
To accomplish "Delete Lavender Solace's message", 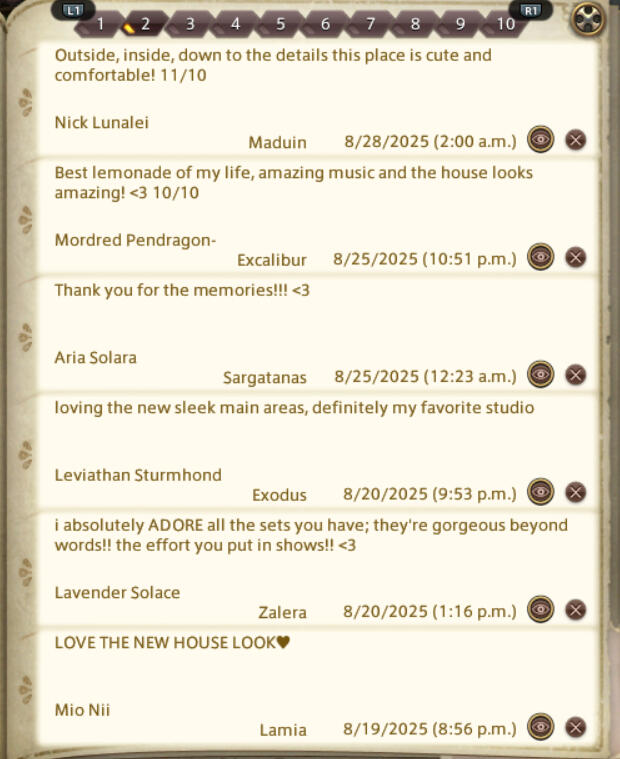I will coord(575,610).
